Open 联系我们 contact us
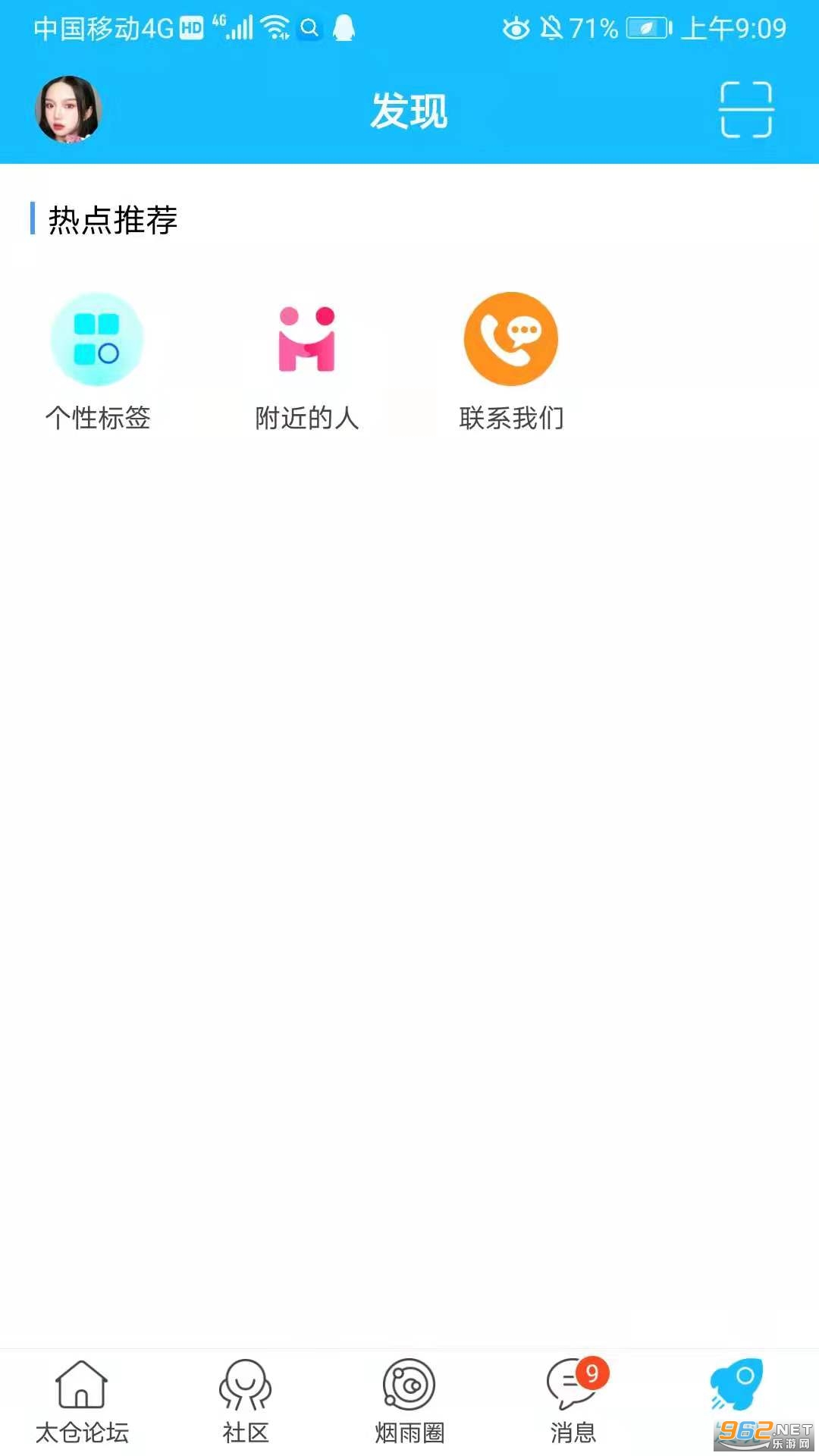This screenshot has width=819, height=1456. (511, 361)
